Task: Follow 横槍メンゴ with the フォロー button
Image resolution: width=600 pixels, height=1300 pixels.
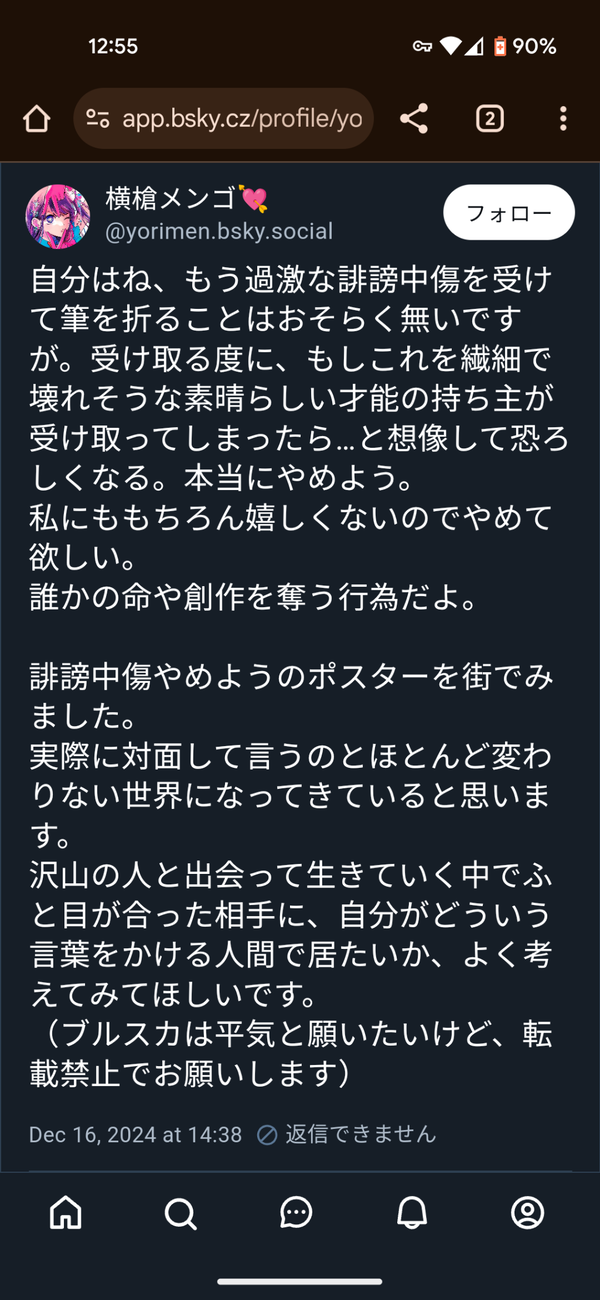Action: (509, 212)
